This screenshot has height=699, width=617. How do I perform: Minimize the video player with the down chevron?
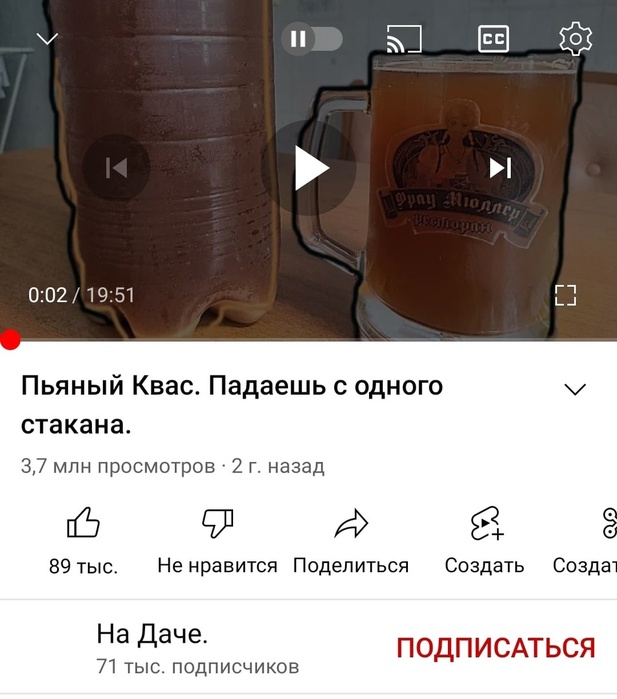tap(47, 38)
